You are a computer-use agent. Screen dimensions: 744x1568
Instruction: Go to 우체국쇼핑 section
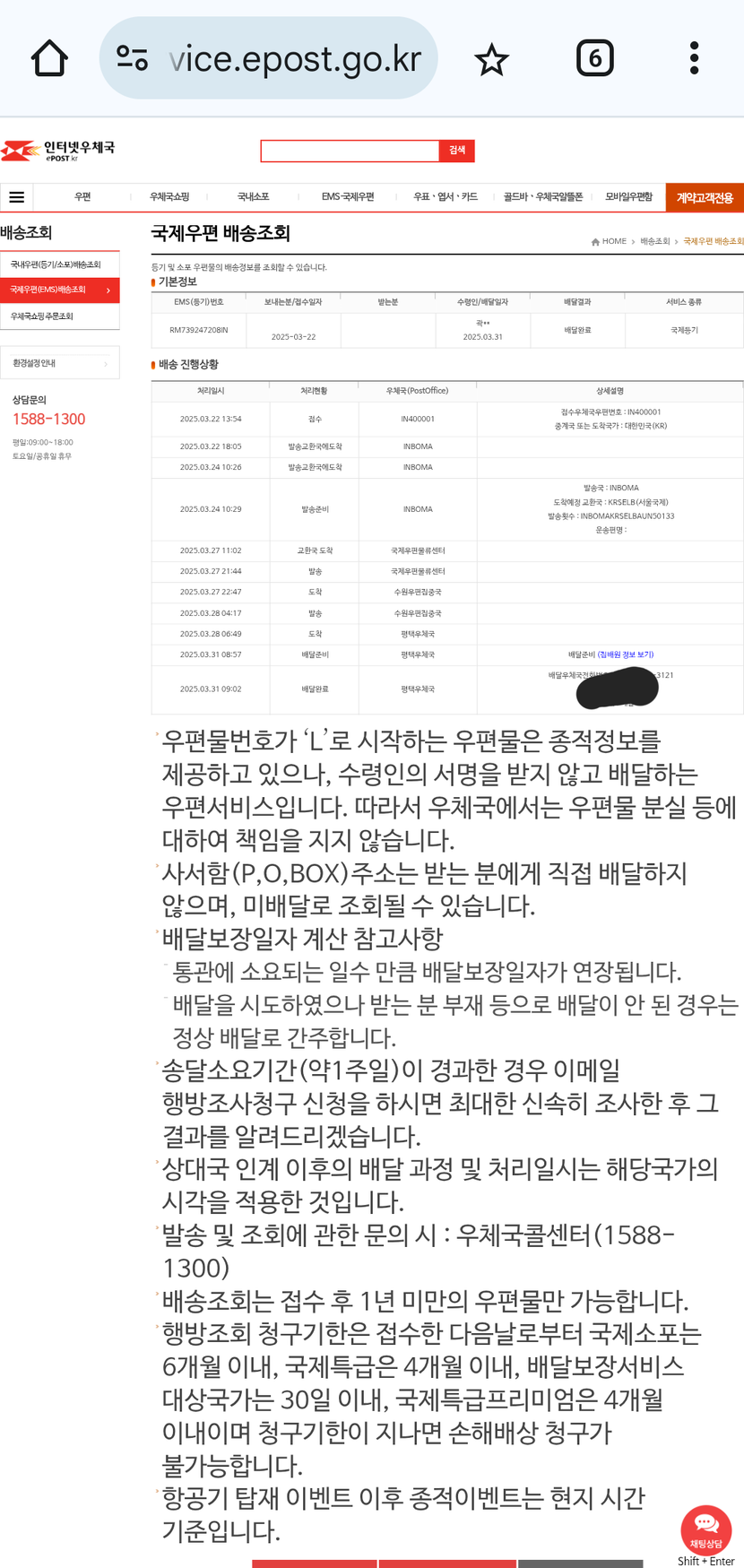pyautogui.click(x=169, y=197)
